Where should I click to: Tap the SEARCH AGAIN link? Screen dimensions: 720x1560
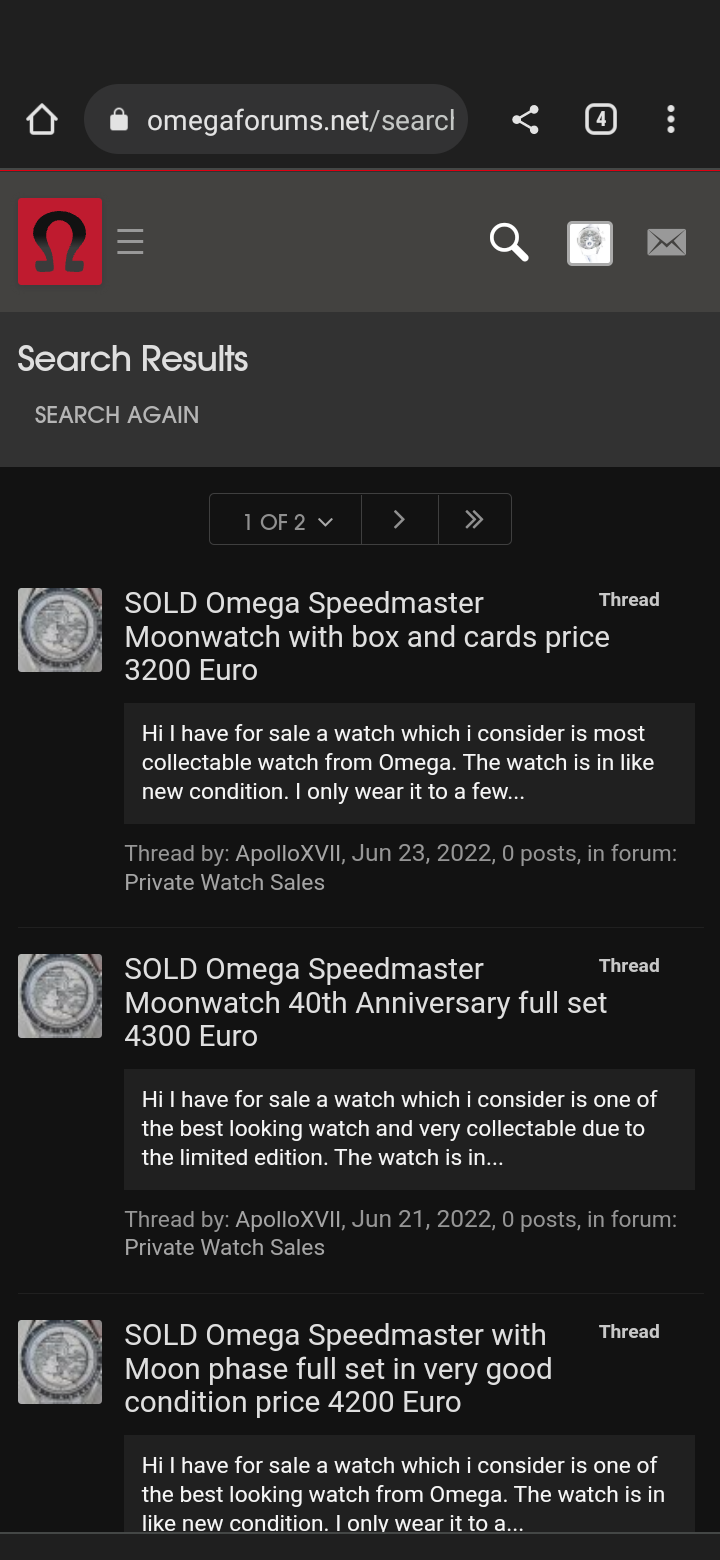click(x=117, y=414)
